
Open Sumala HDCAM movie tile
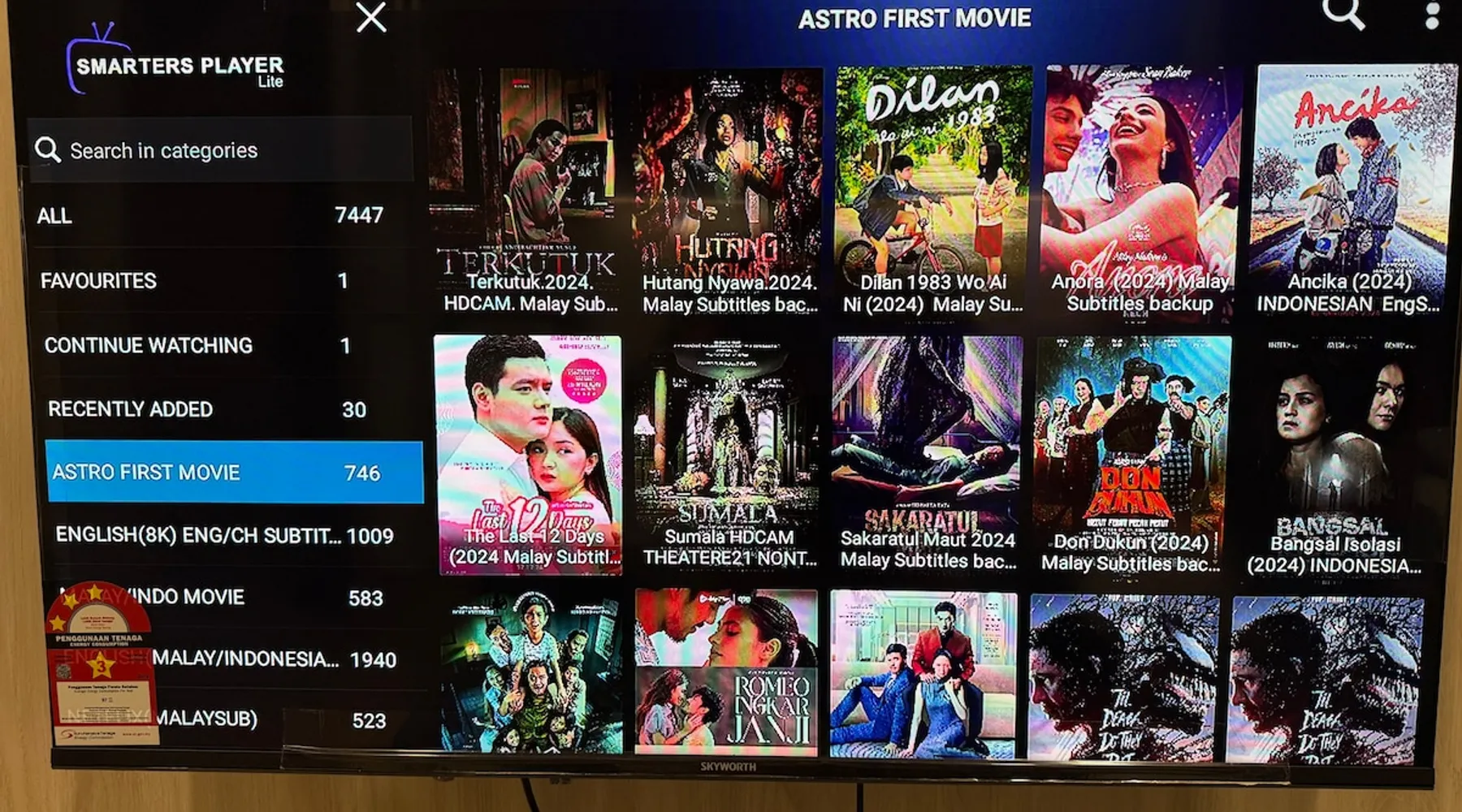728,455
